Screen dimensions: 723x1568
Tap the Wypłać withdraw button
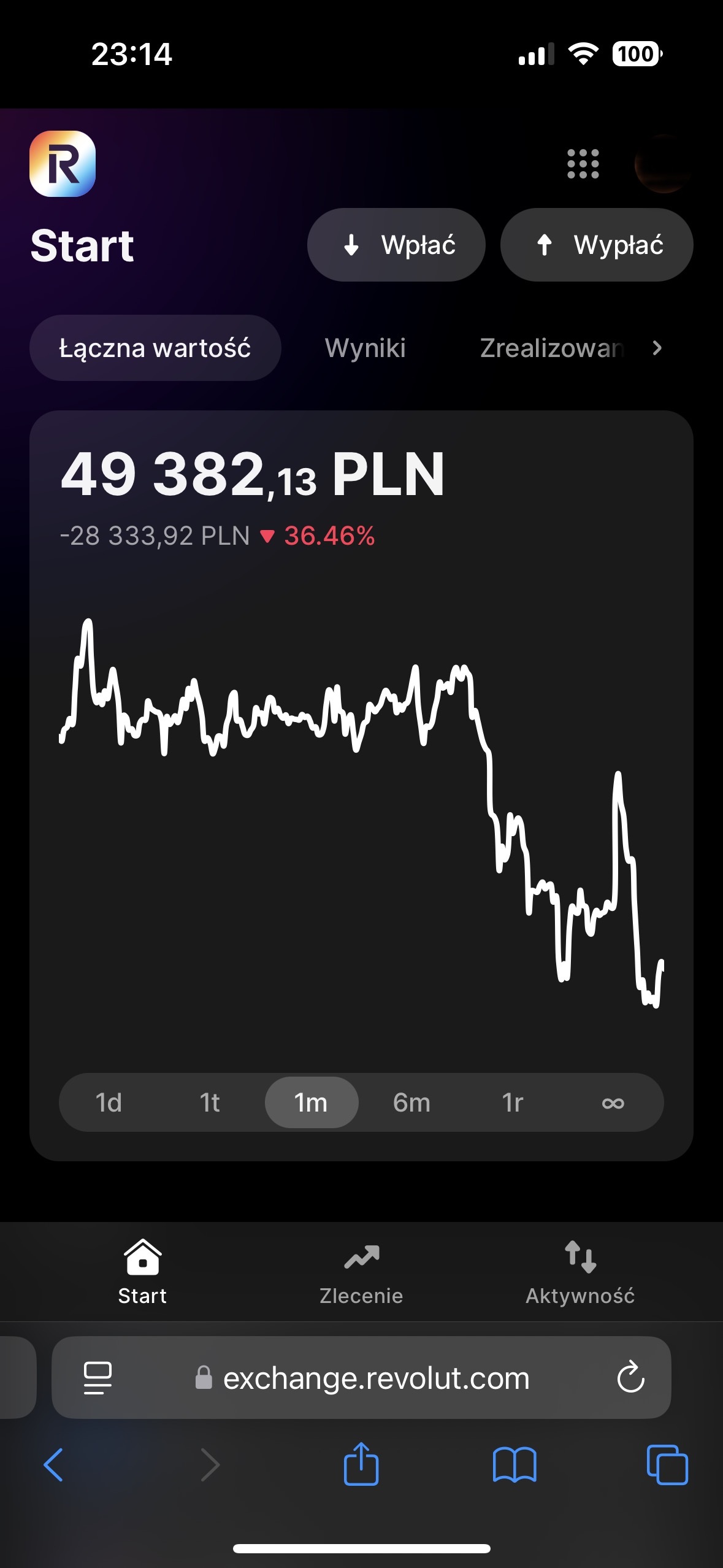(597, 245)
